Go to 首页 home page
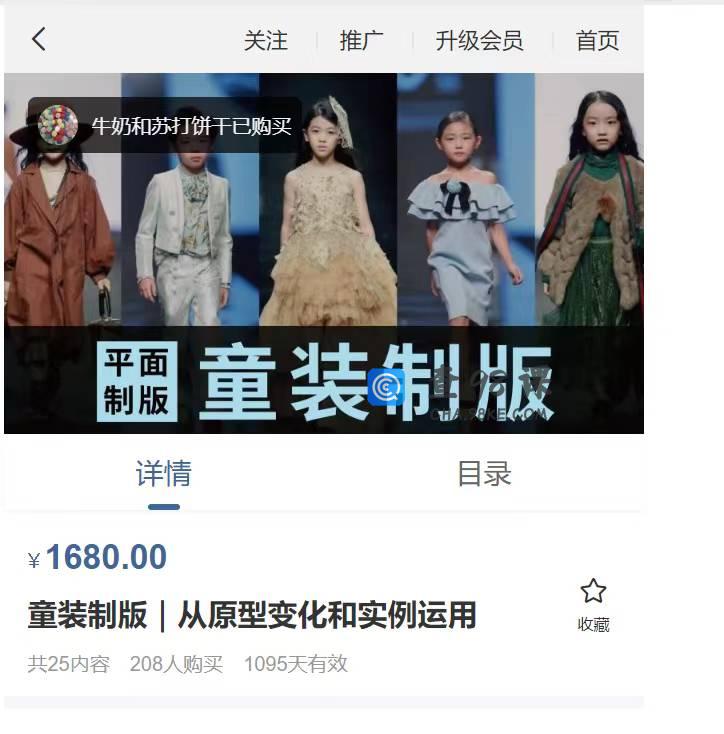The height and width of the screenshot is (734, 724). (x=597, y=41)
